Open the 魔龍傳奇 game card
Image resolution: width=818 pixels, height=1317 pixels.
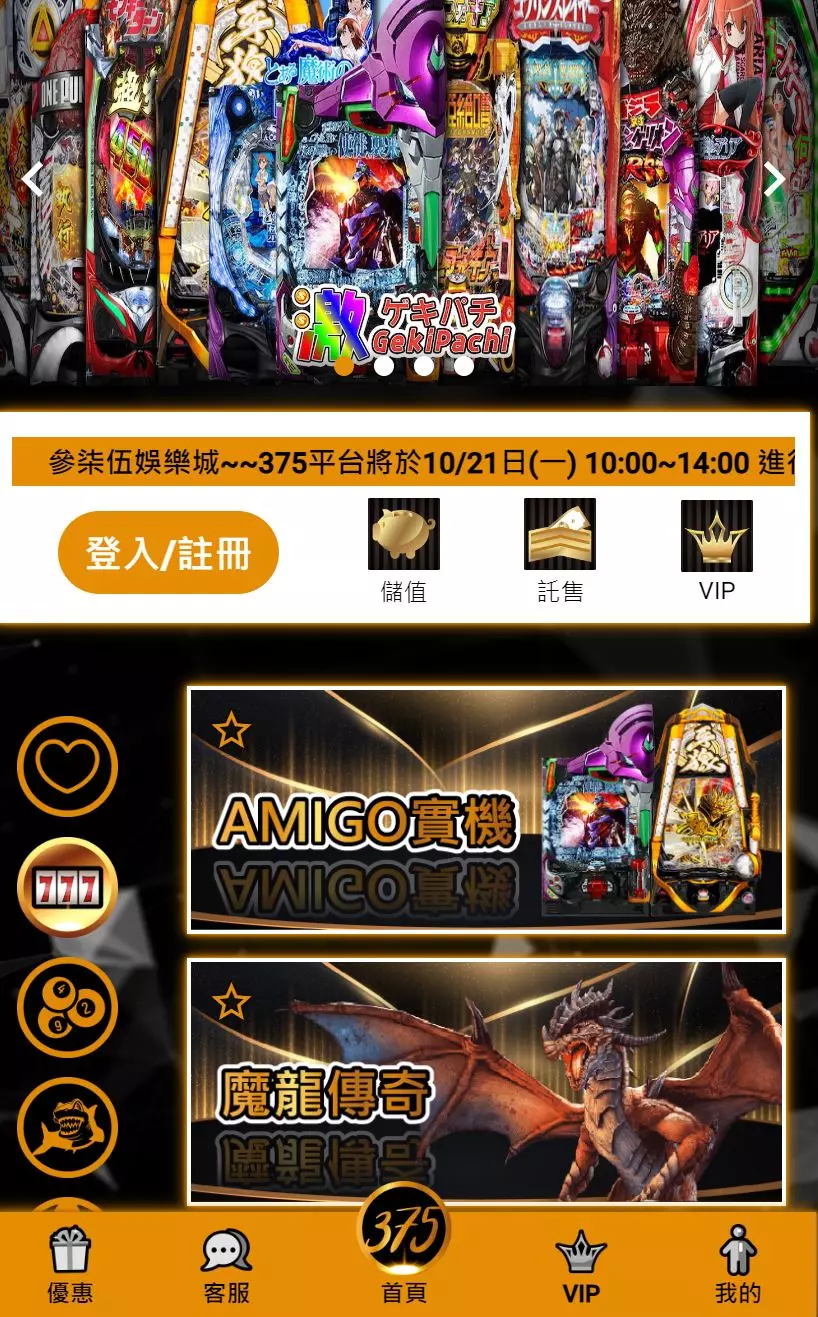click(x=486, y=1082)
